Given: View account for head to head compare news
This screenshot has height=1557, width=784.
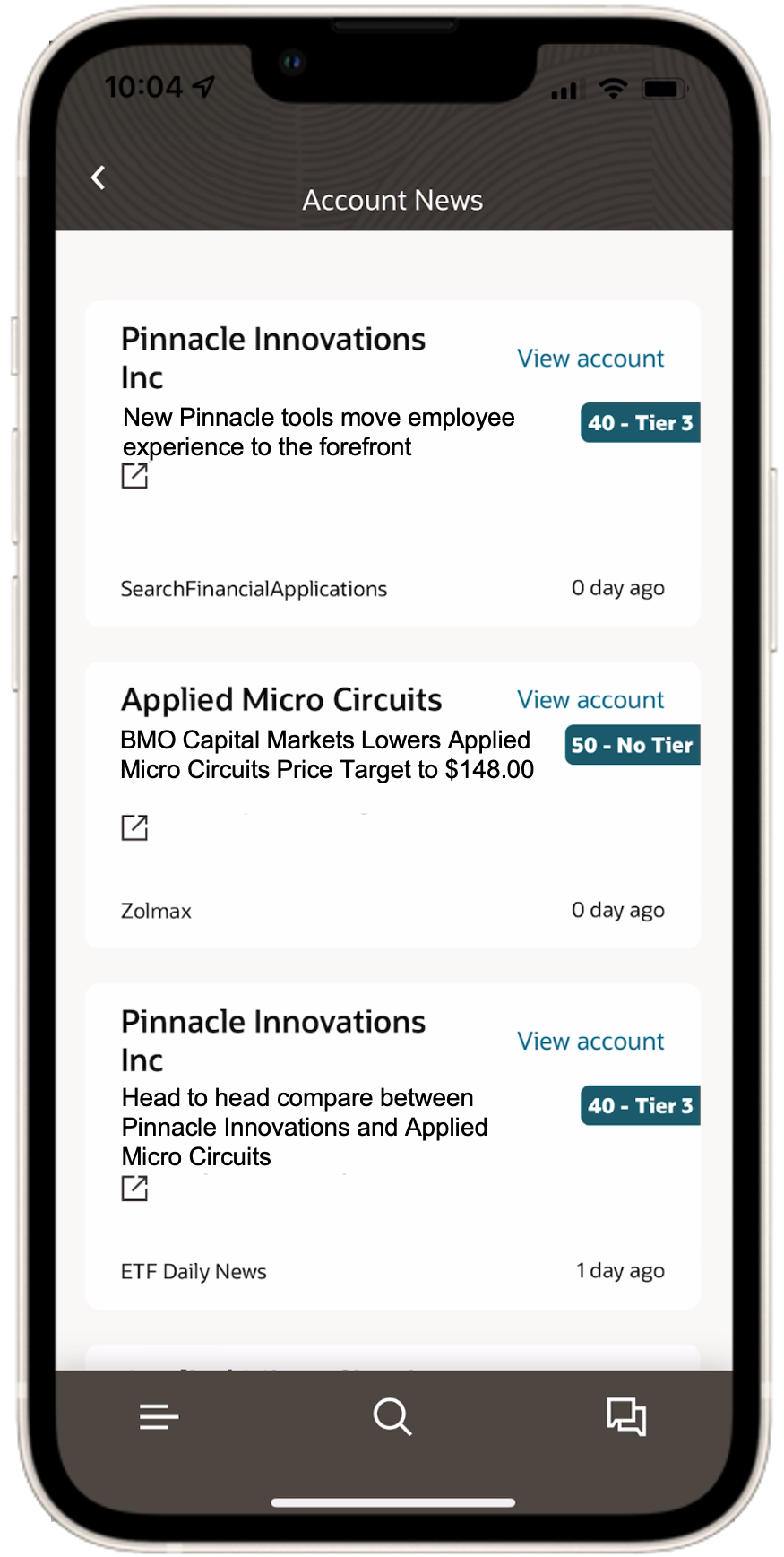Looking at the screenshot, I should pos(590,1042).
